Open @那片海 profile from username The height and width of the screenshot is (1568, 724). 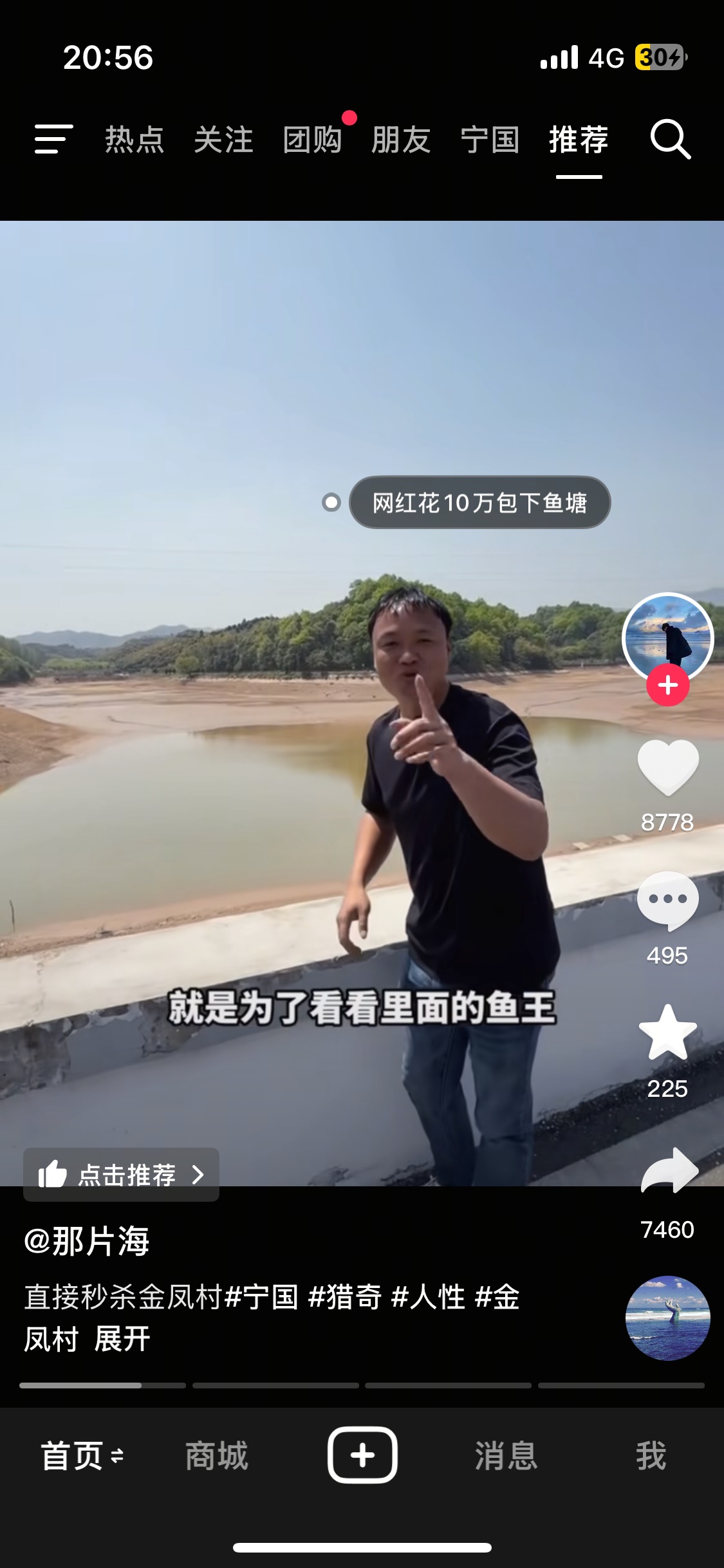[88, 1242]
